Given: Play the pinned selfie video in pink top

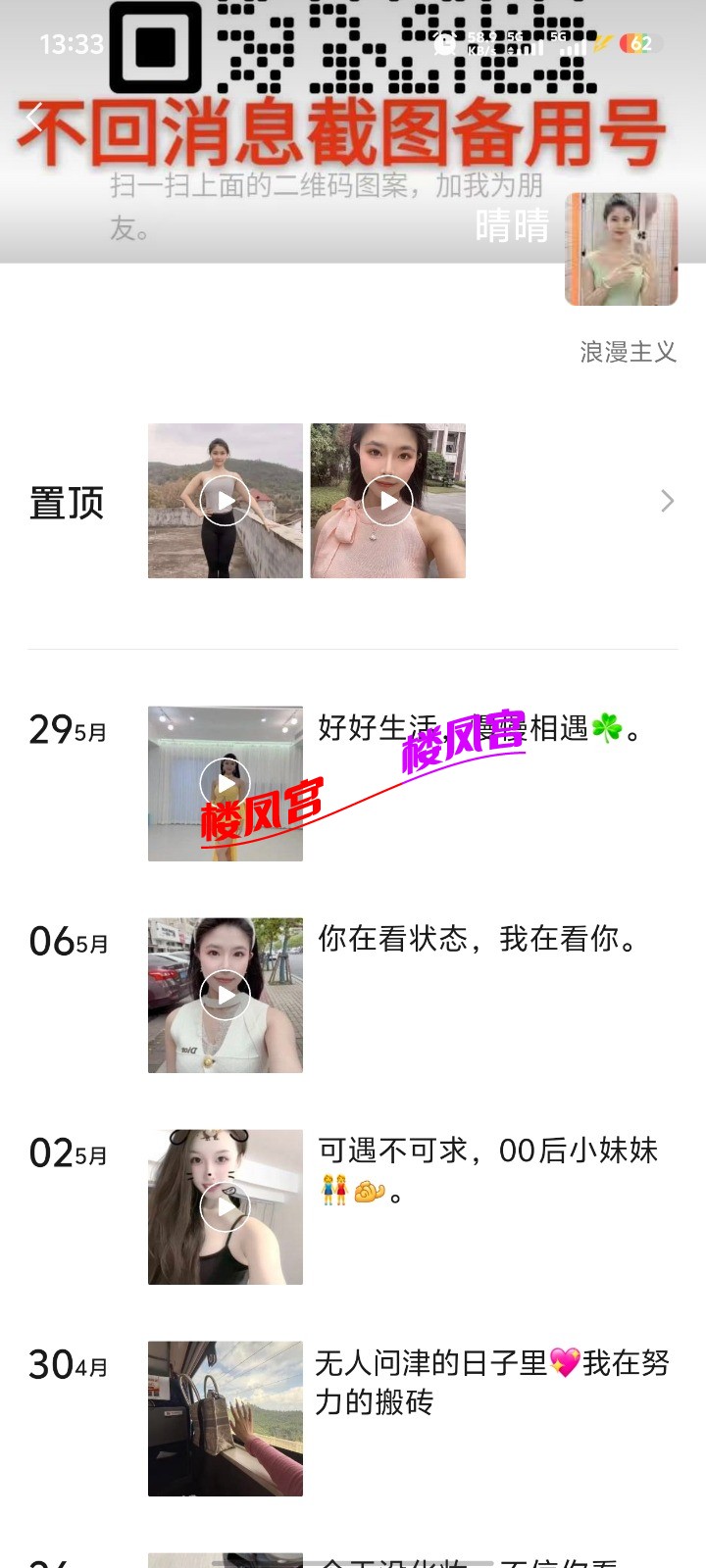Looking at the screenshot, I should [x=388, y=501].
